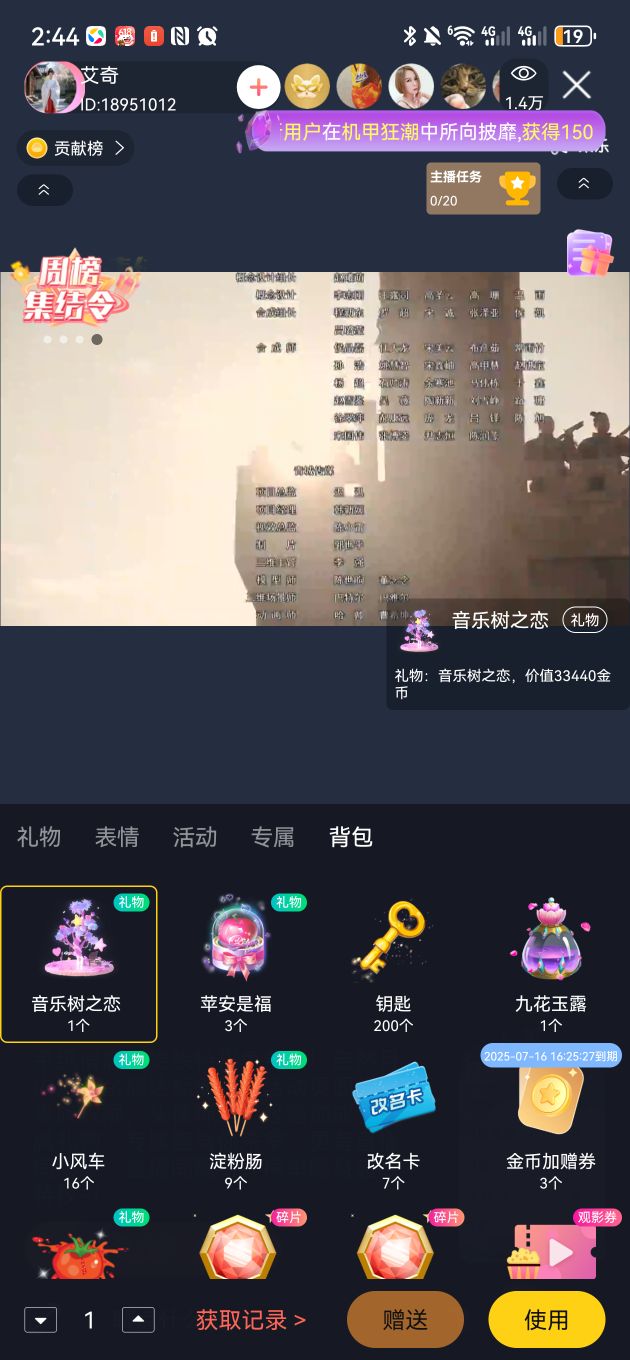The height and width of the screenshot is (1360, 630).
Task: Switch to the 专属 tab
Action: pyautogui.click(x=273, y=837)
